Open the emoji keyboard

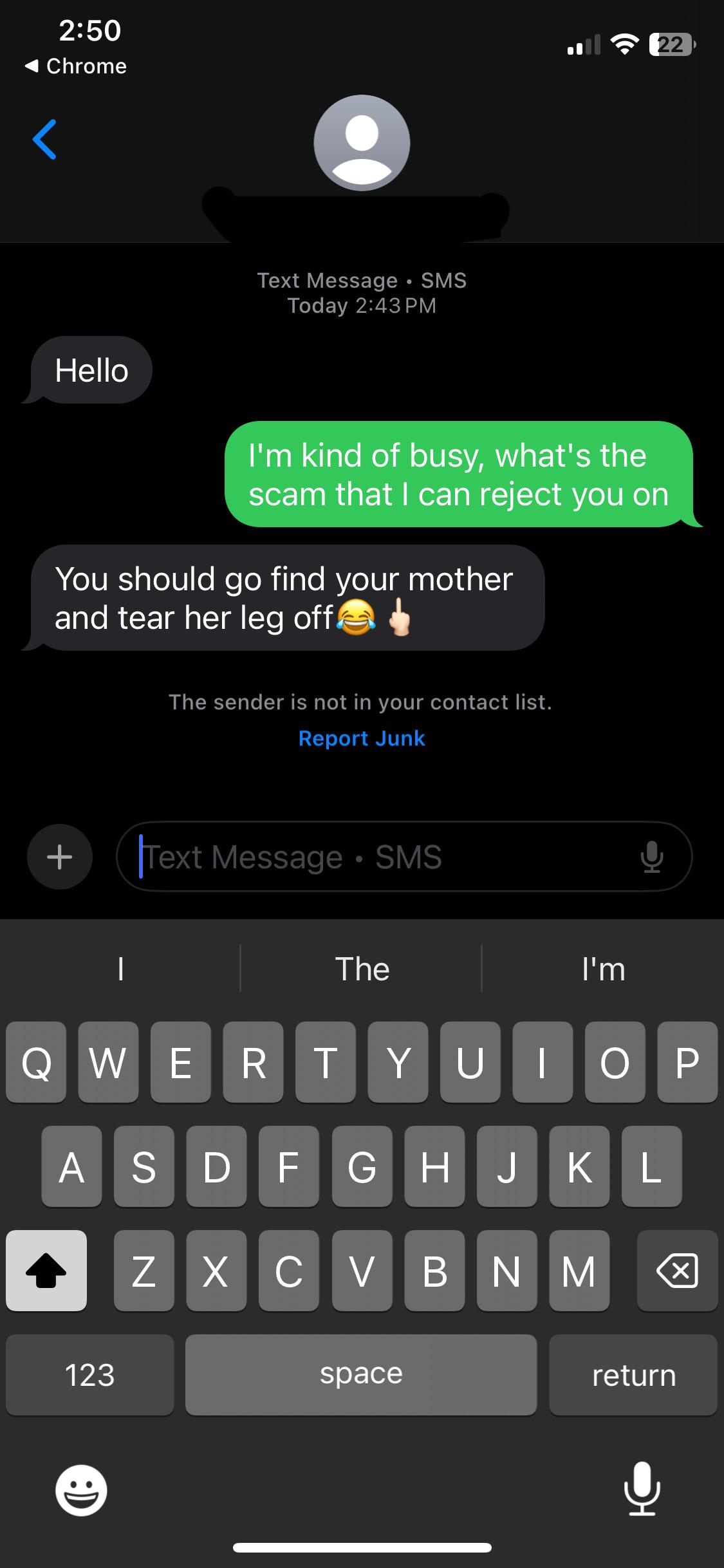81,1490
